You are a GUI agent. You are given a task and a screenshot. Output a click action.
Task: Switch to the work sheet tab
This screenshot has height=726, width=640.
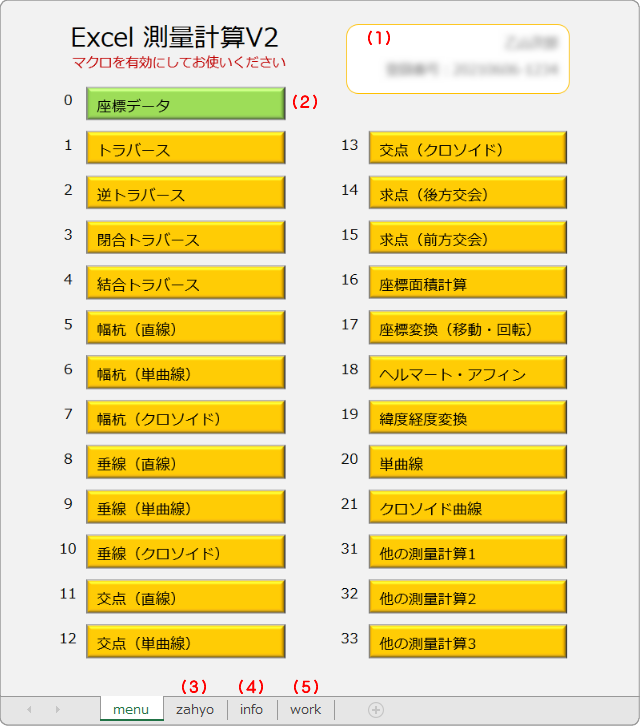(306, 710)
